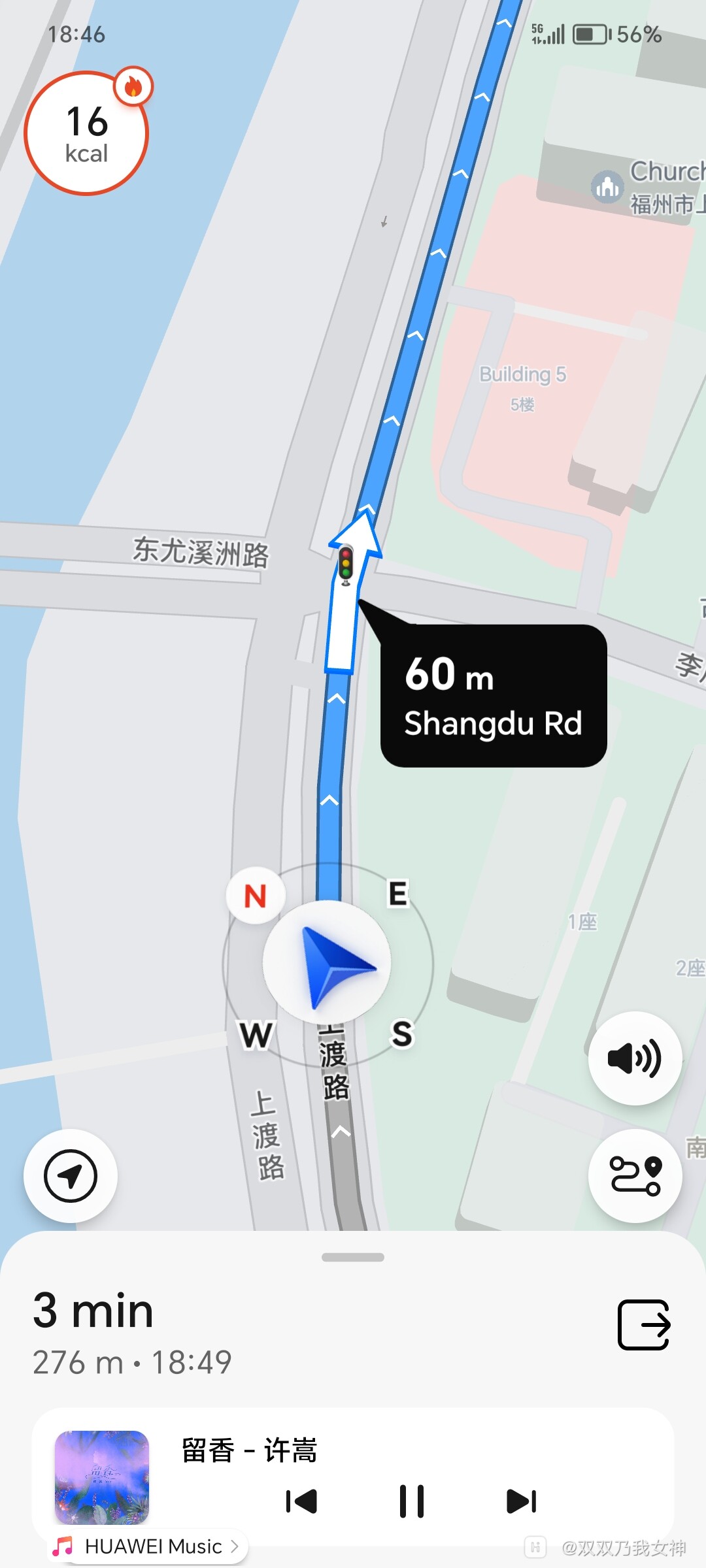Mute the voice navigation audio
The image size is (706, 1568).
tap(635, 1059)
